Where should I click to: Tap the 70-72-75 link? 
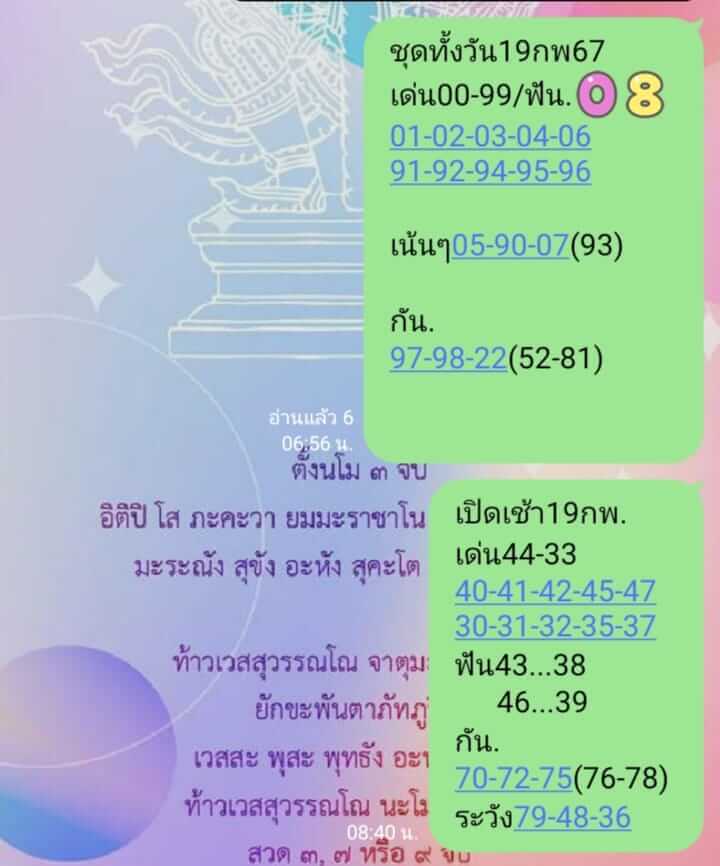513,777
